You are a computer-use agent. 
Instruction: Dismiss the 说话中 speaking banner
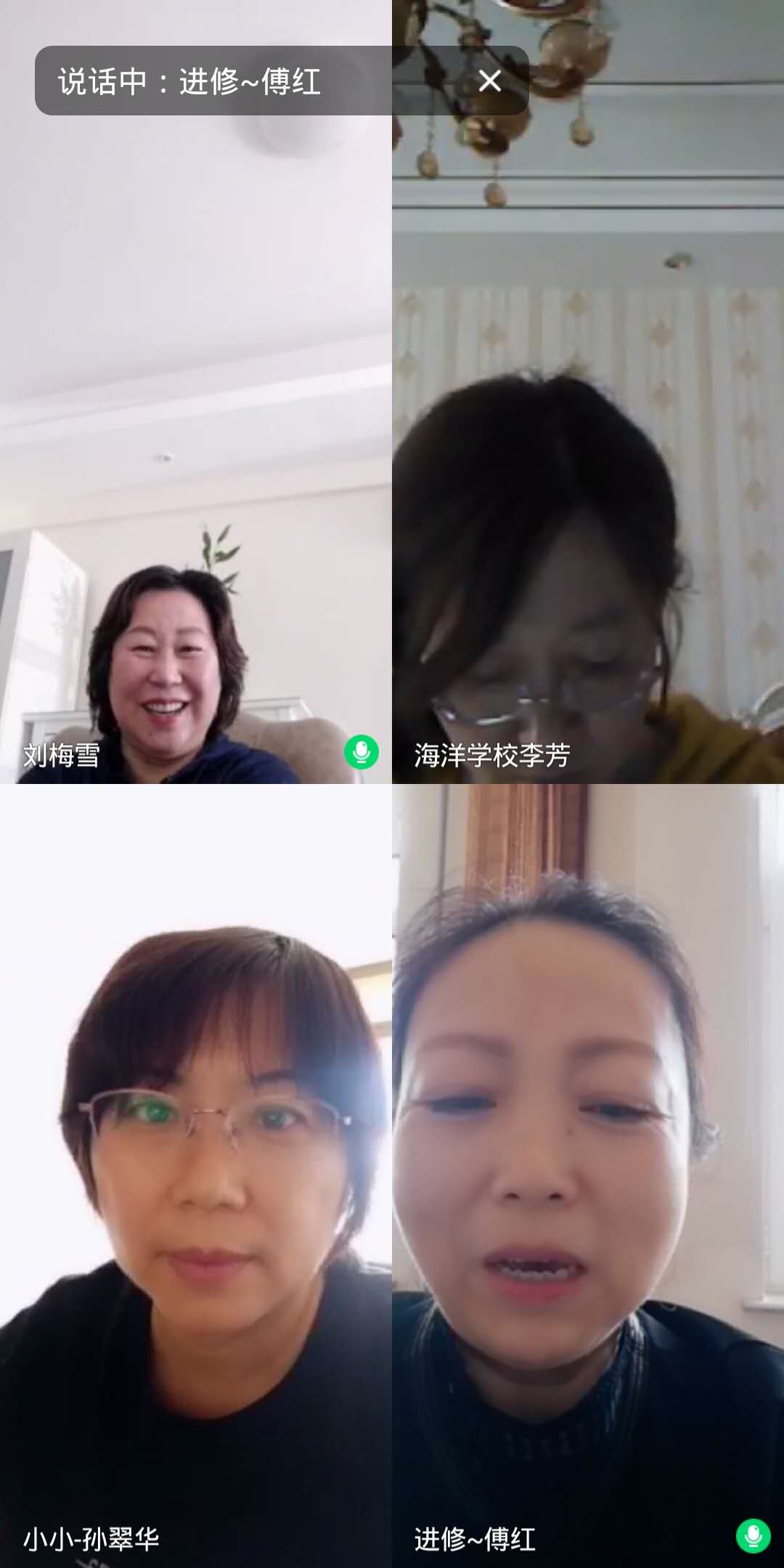point(490,81)
